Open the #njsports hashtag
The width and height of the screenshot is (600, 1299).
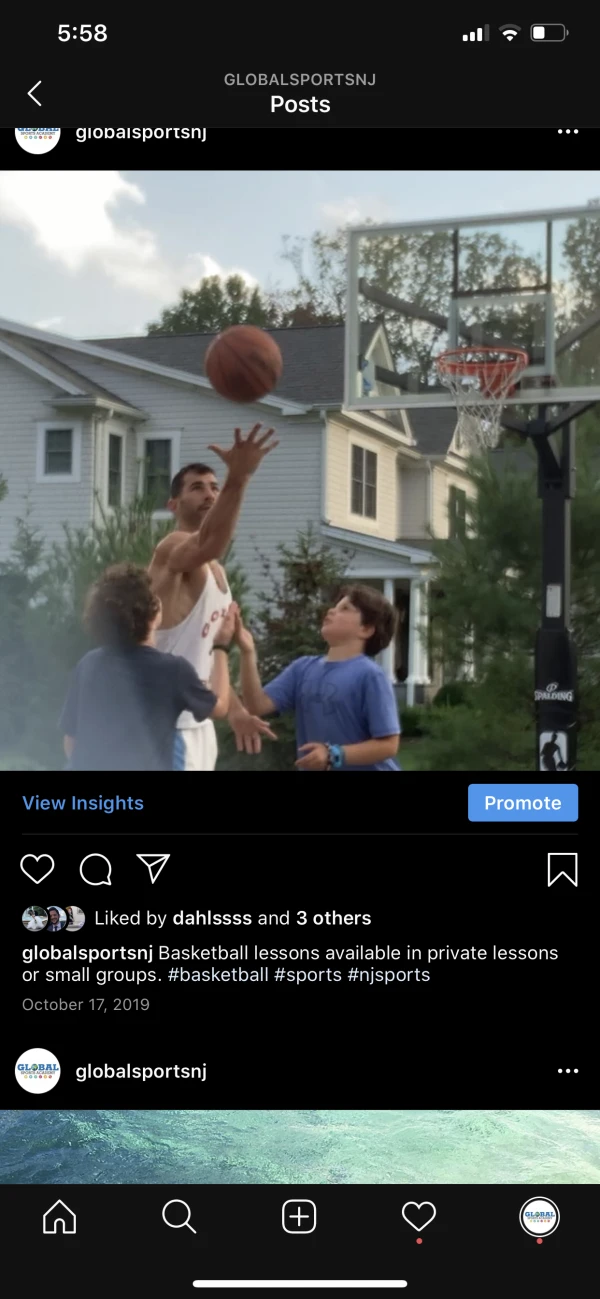pos(388,975)
